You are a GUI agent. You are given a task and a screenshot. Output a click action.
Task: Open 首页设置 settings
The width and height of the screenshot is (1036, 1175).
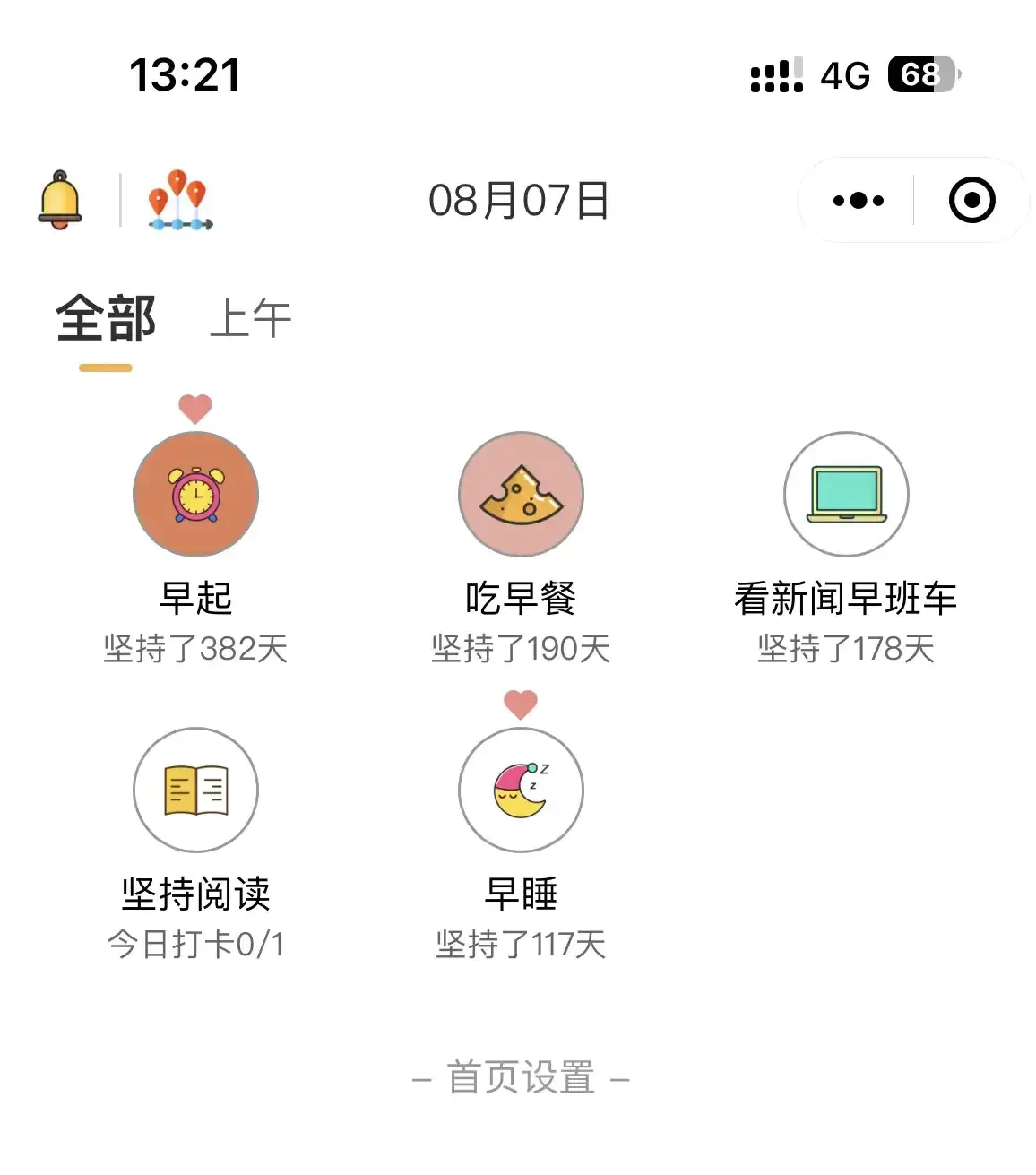pos(521,1077)
